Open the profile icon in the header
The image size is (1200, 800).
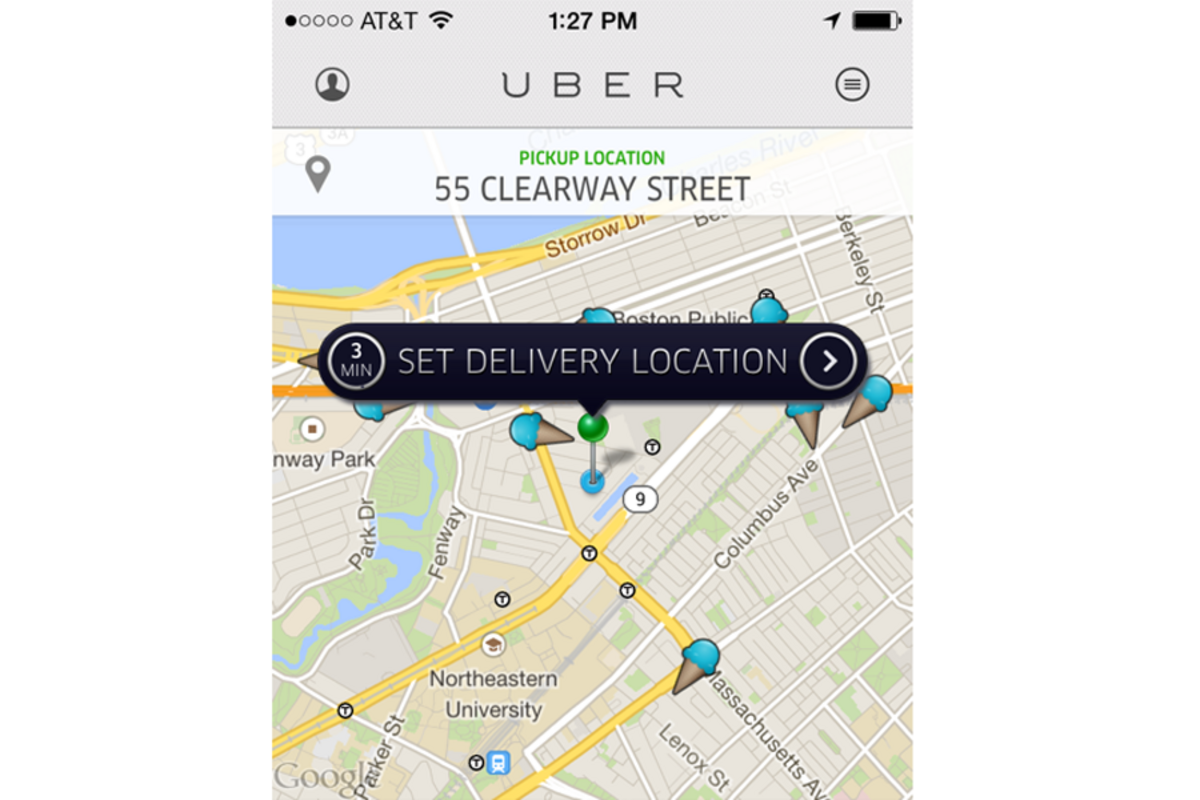pyautogui.click(x=332, y=85)
